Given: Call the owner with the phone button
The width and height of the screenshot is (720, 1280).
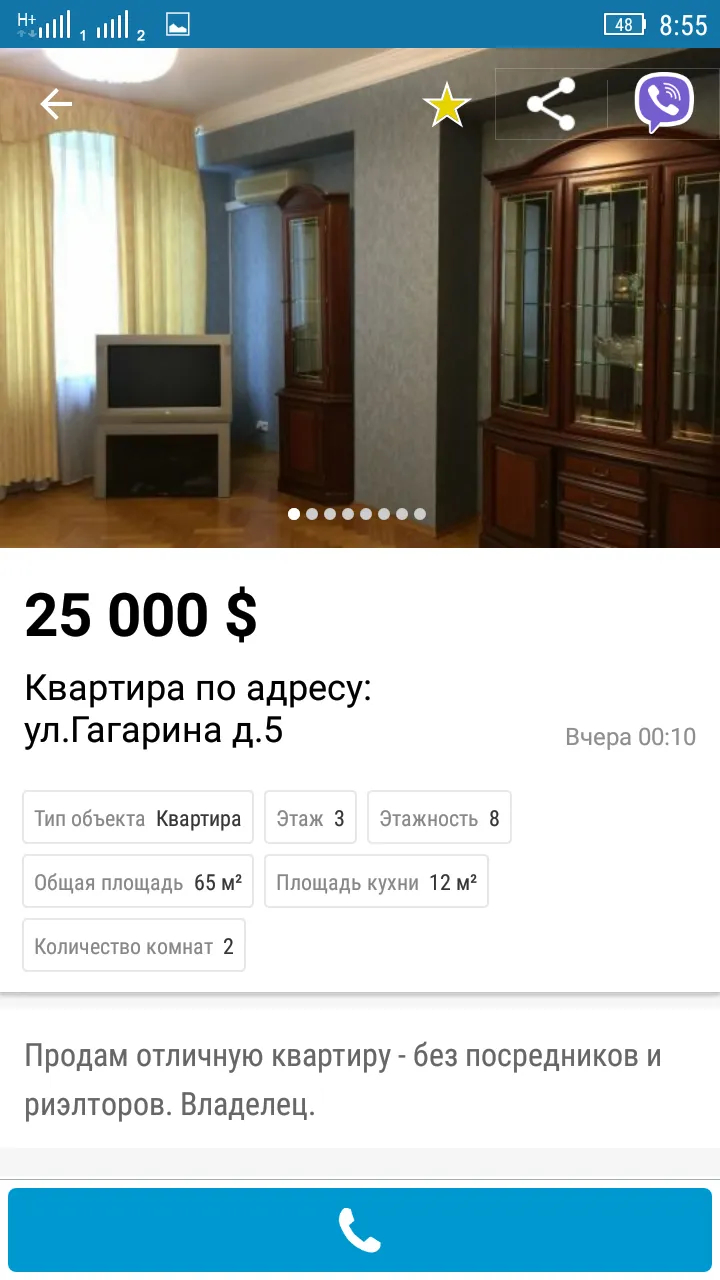Looking at the screenshot, I should 360,1230.
